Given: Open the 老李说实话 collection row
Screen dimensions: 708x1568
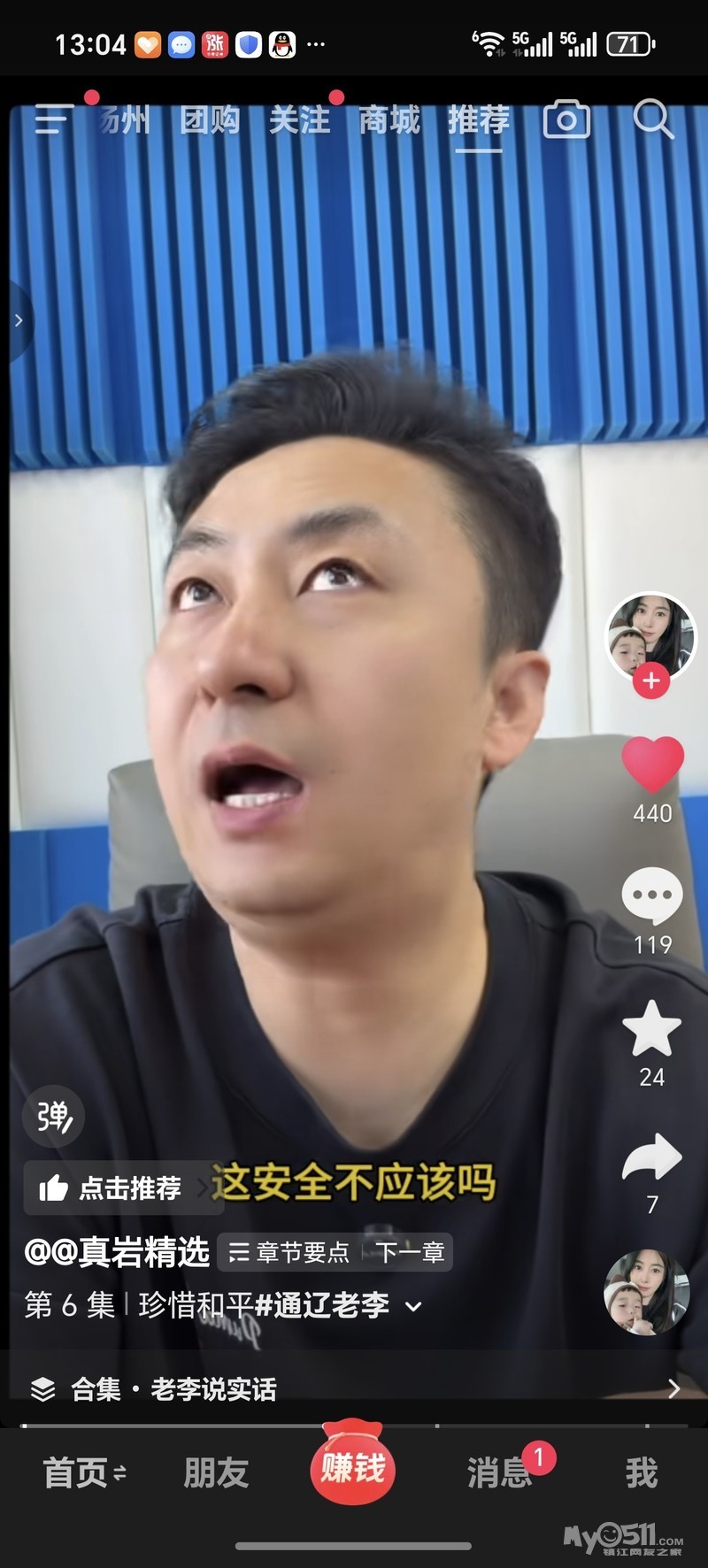Looking at the screenshot, I should coord(354,1388).
